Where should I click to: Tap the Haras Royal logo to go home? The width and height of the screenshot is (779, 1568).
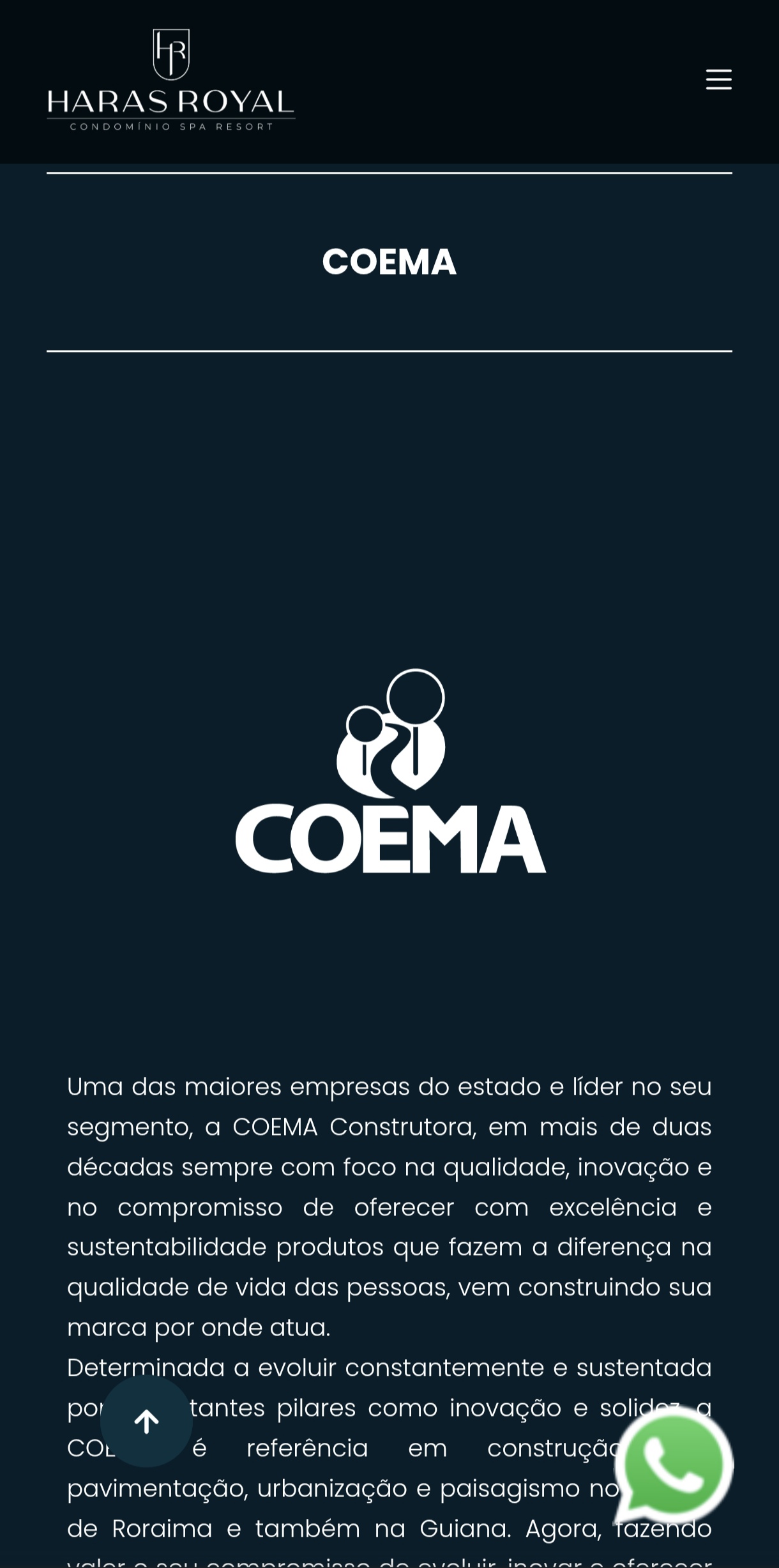coord(170,80)
